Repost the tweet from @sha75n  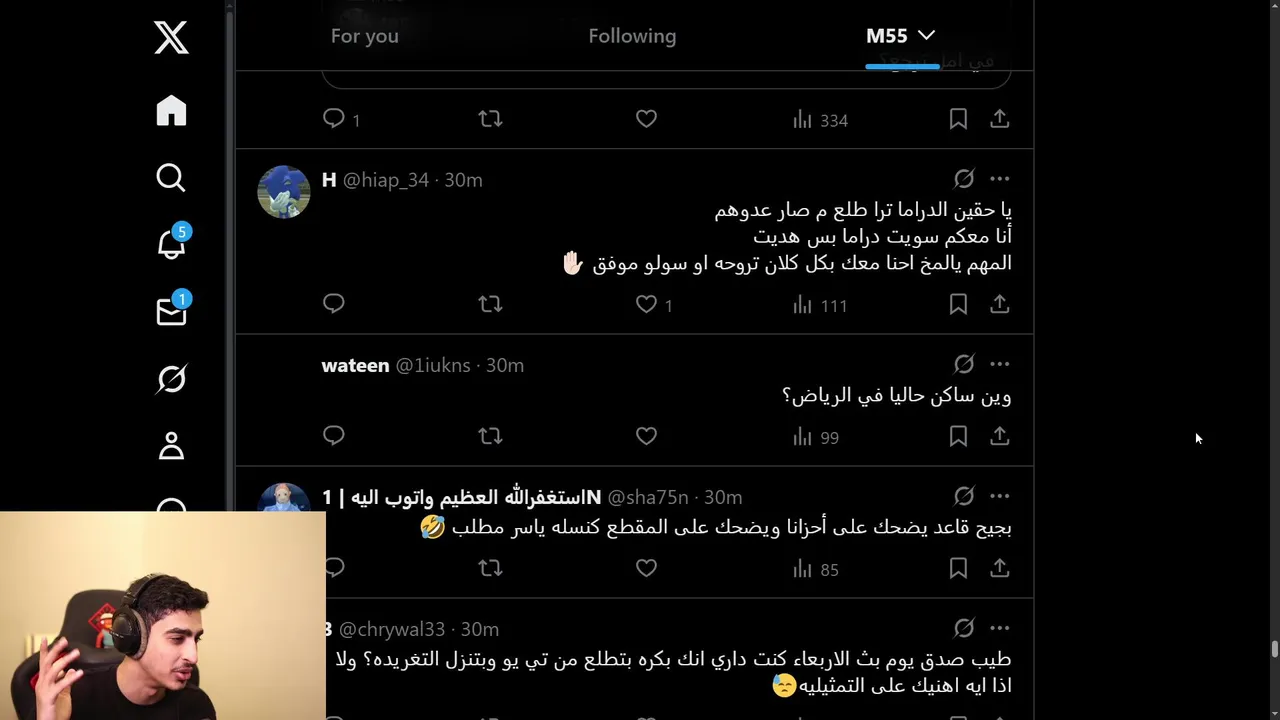(490, 568)
